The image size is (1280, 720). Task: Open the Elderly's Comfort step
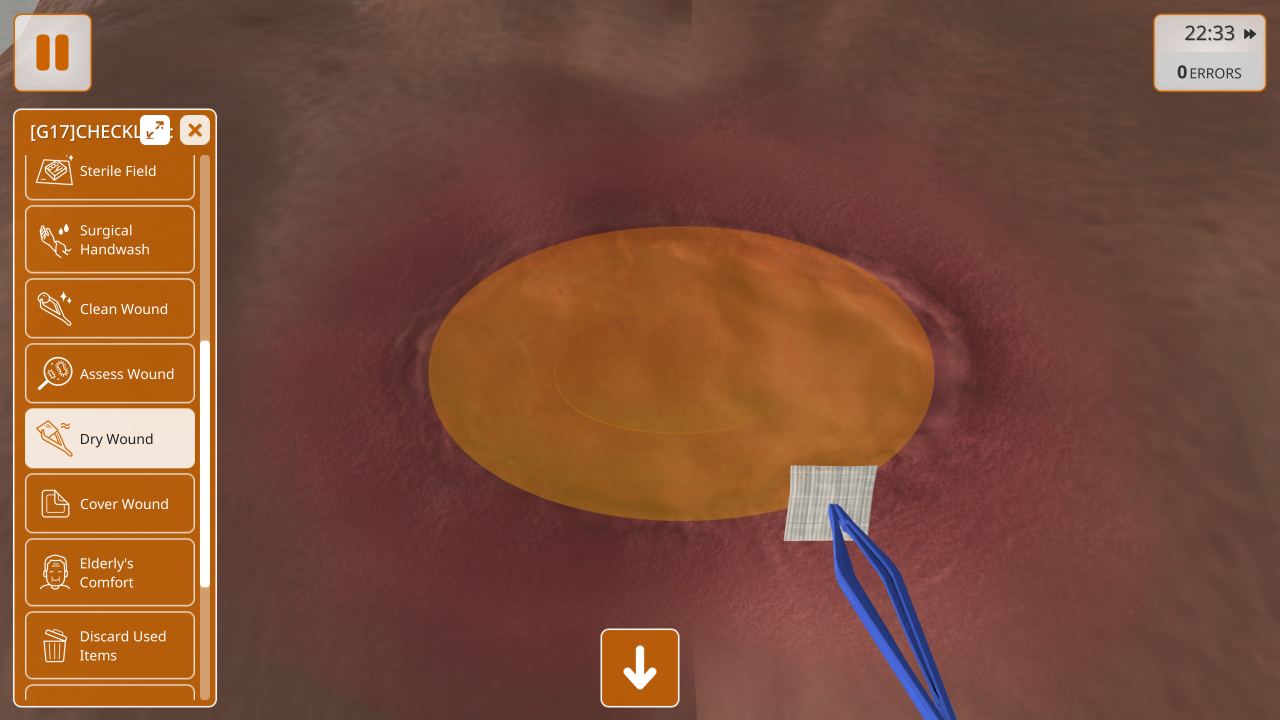coord(110,573)
